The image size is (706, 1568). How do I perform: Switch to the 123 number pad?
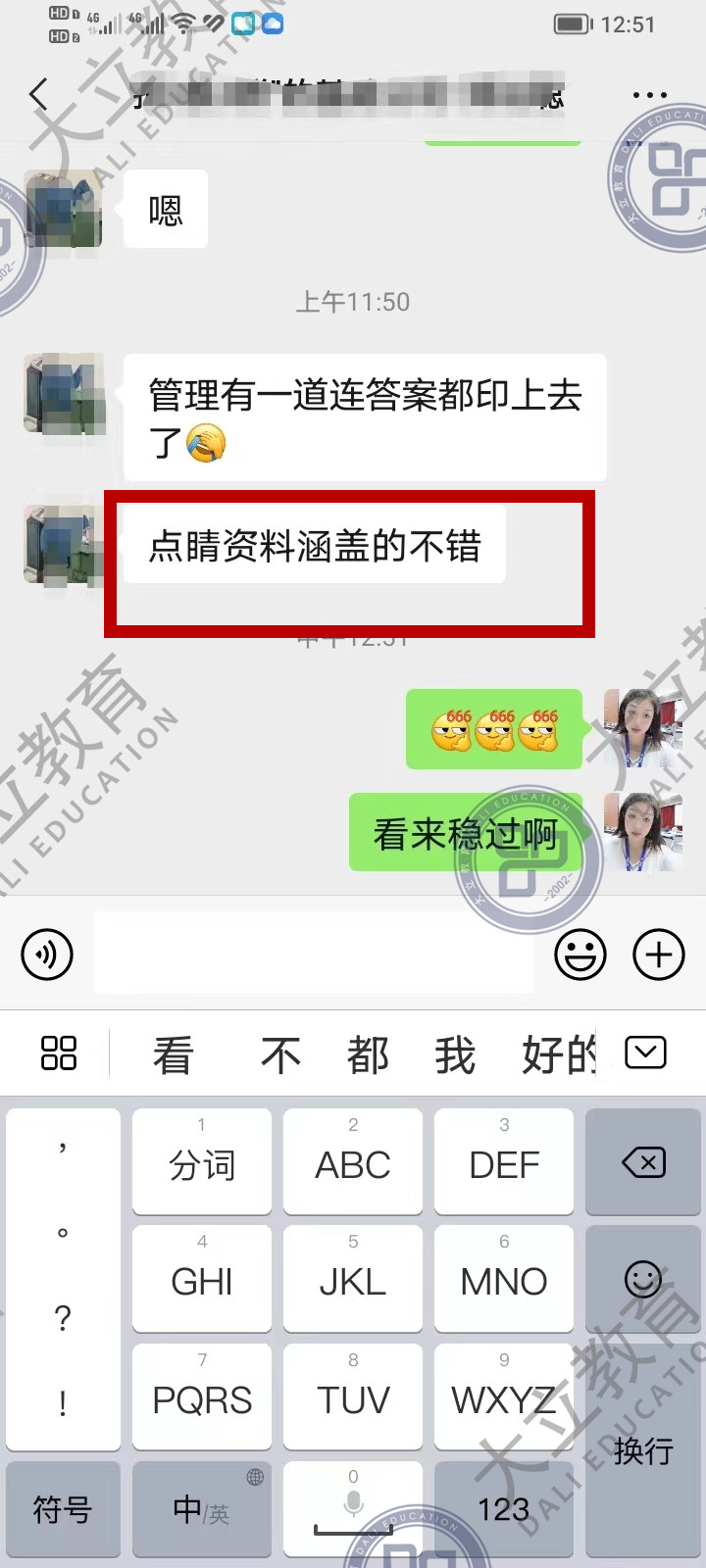pos(504,1509)
